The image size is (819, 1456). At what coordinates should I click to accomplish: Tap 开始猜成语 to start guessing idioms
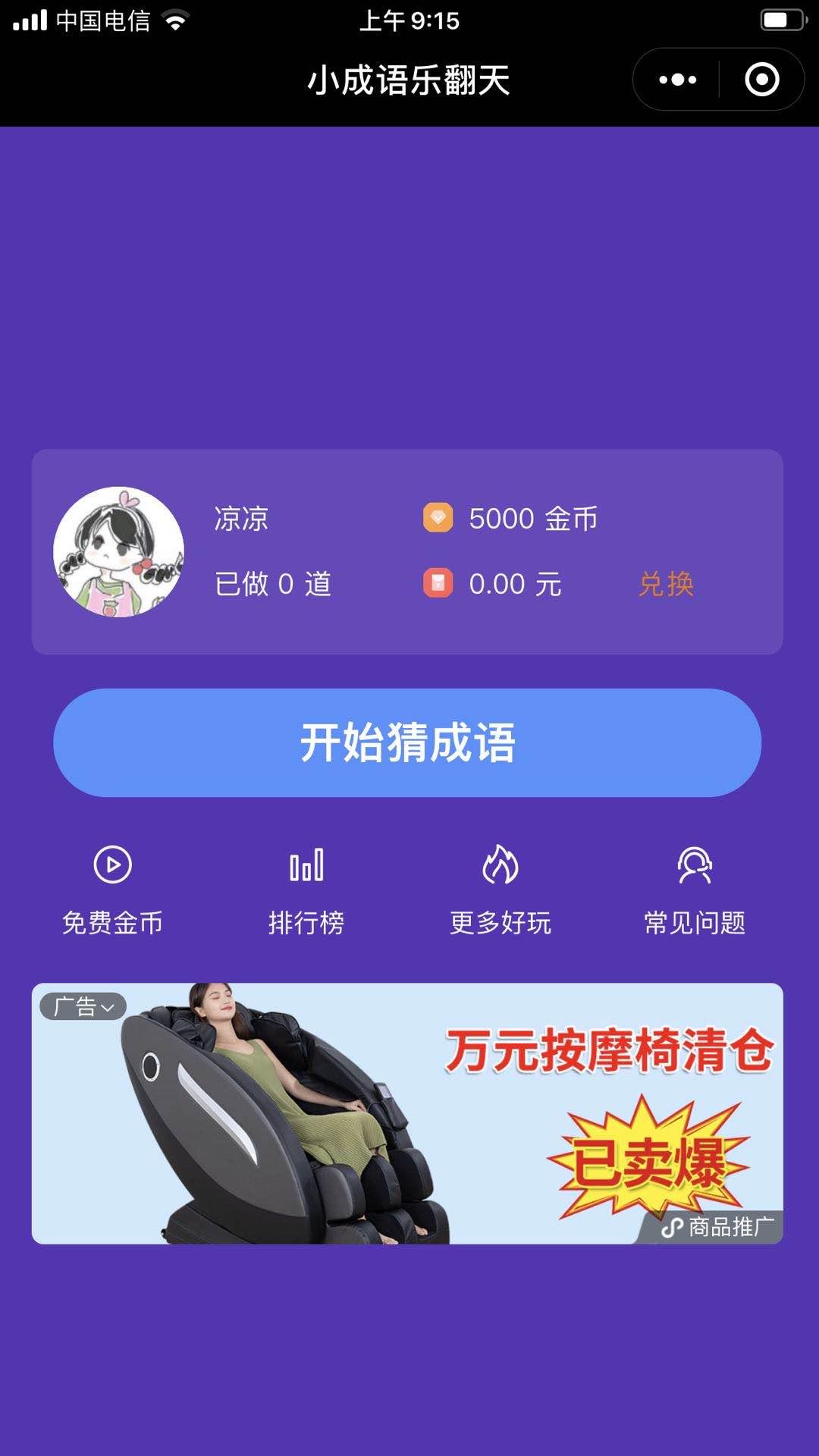point(407,742)
